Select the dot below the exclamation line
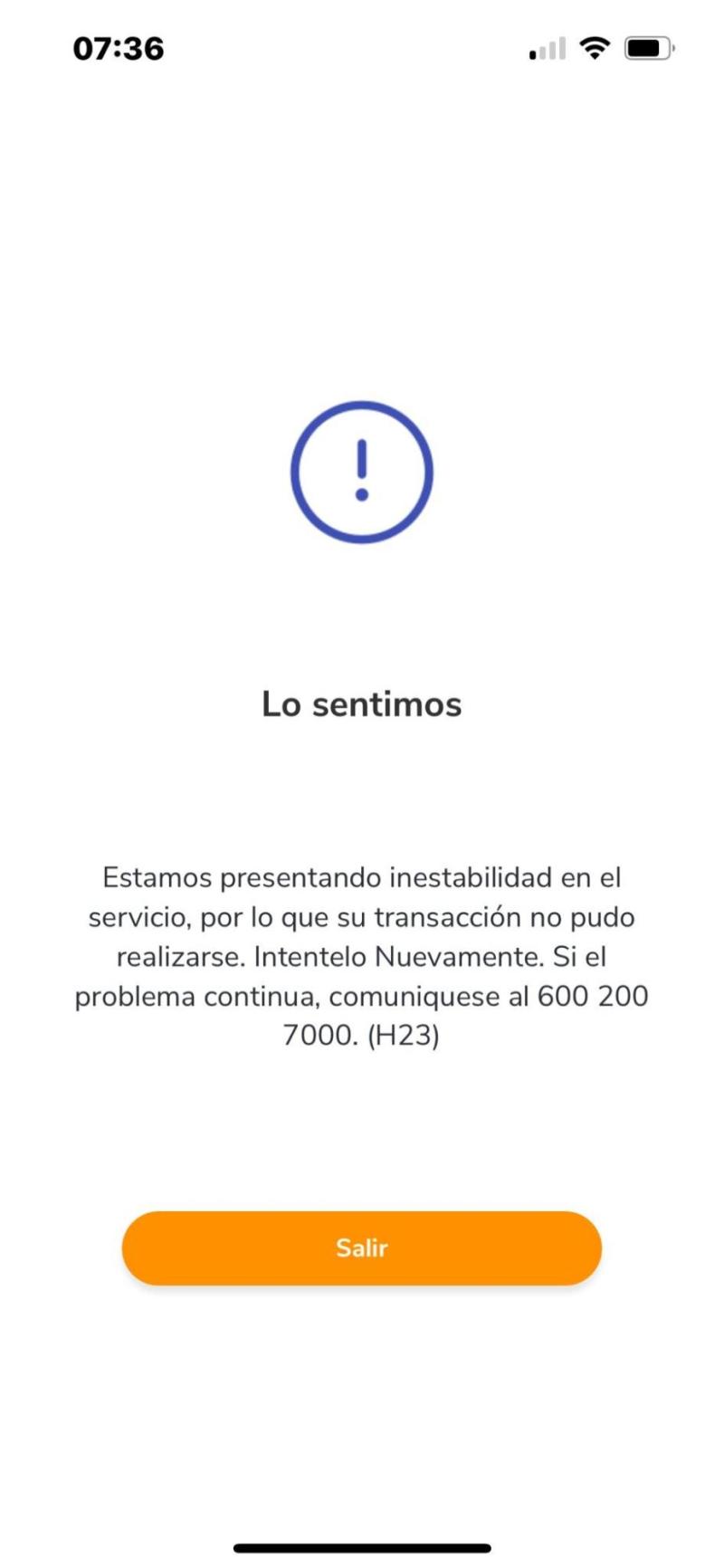Screen dimensions: 724x1568 click(x=362, y=496)
